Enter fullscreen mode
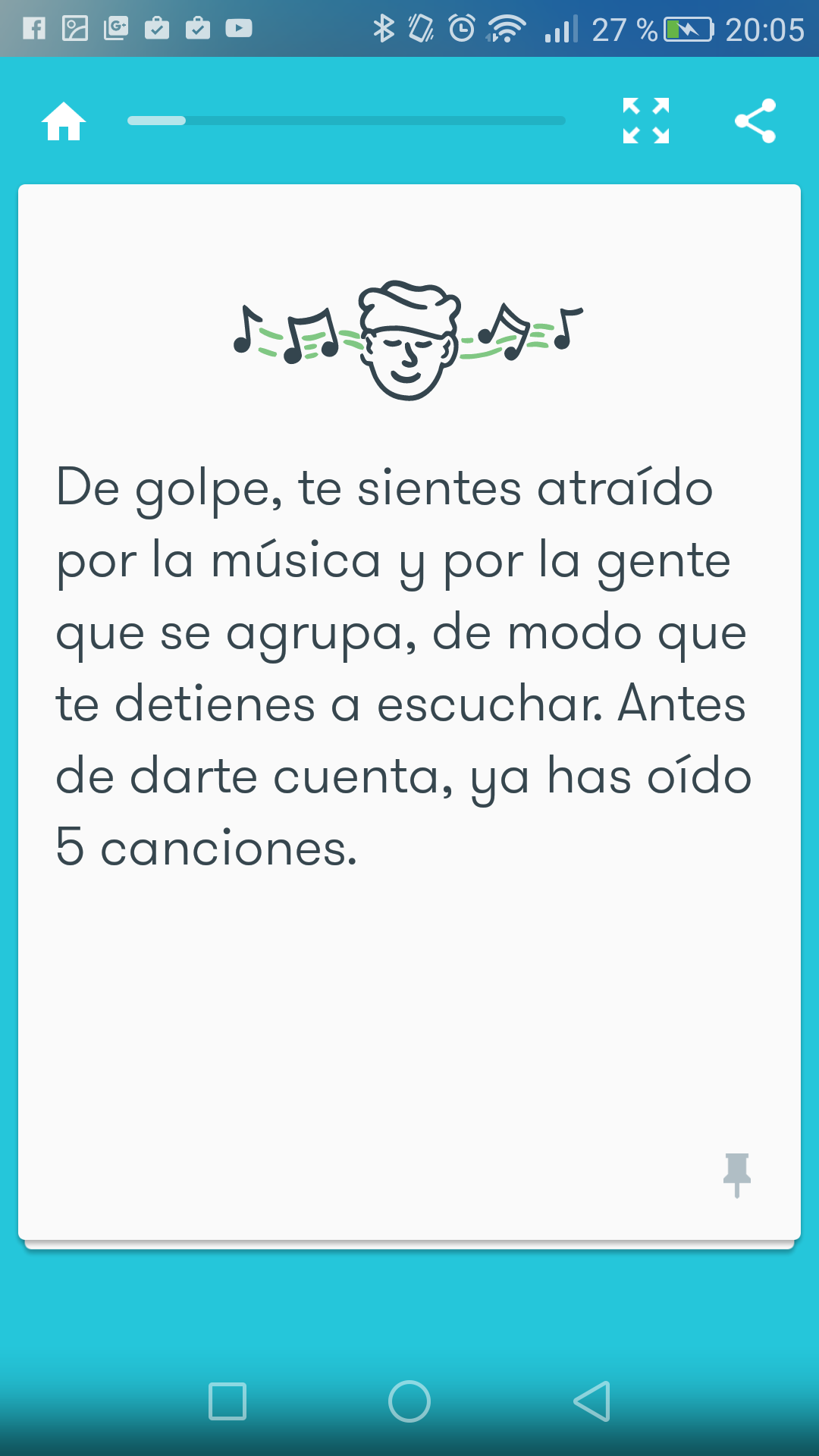Screen dimensions: 819x1456 pyautogui.click(x=645, y=121)
